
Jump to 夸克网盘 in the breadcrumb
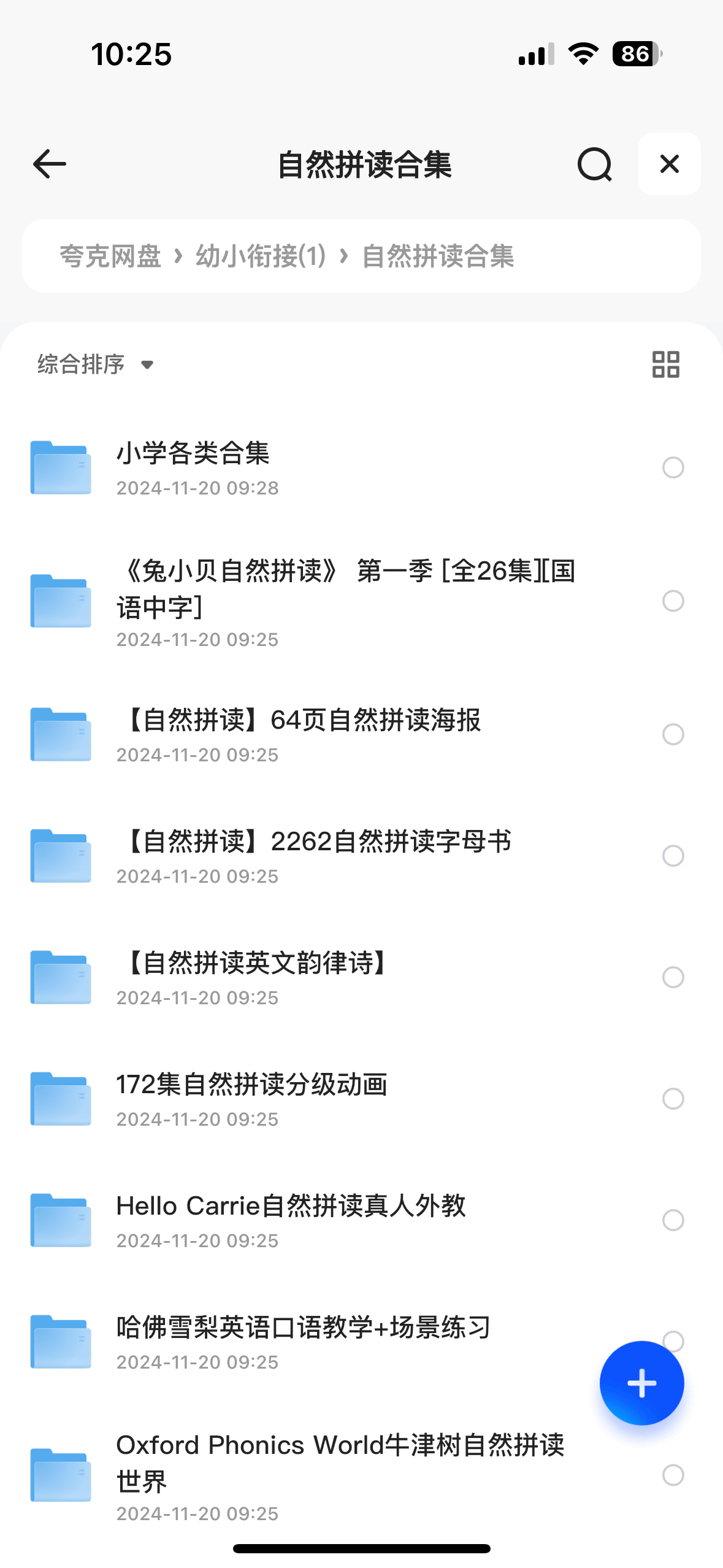[110, 256]
